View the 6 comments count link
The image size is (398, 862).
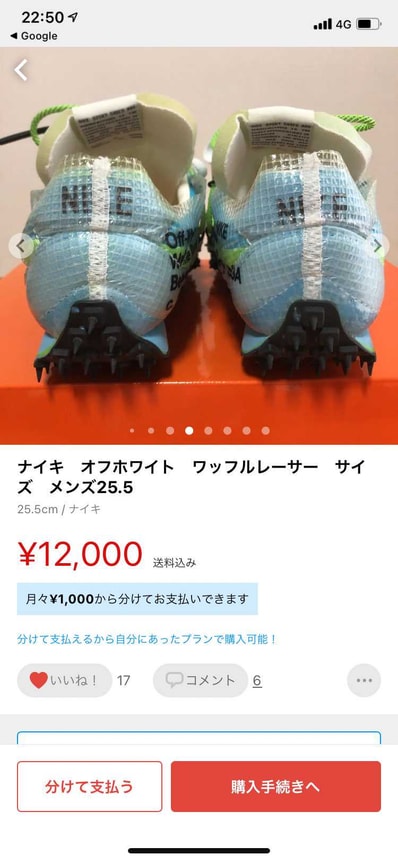[x=257, y=681]
